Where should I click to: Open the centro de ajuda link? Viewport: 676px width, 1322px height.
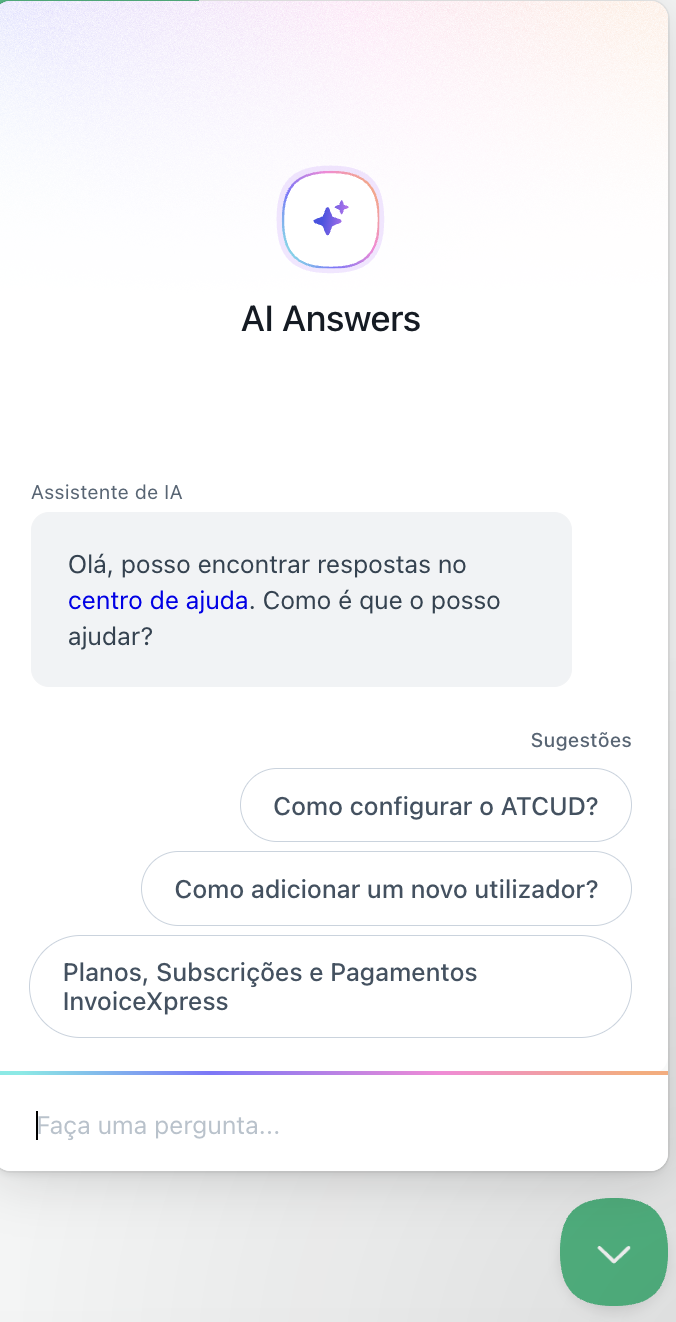point(158,601)
